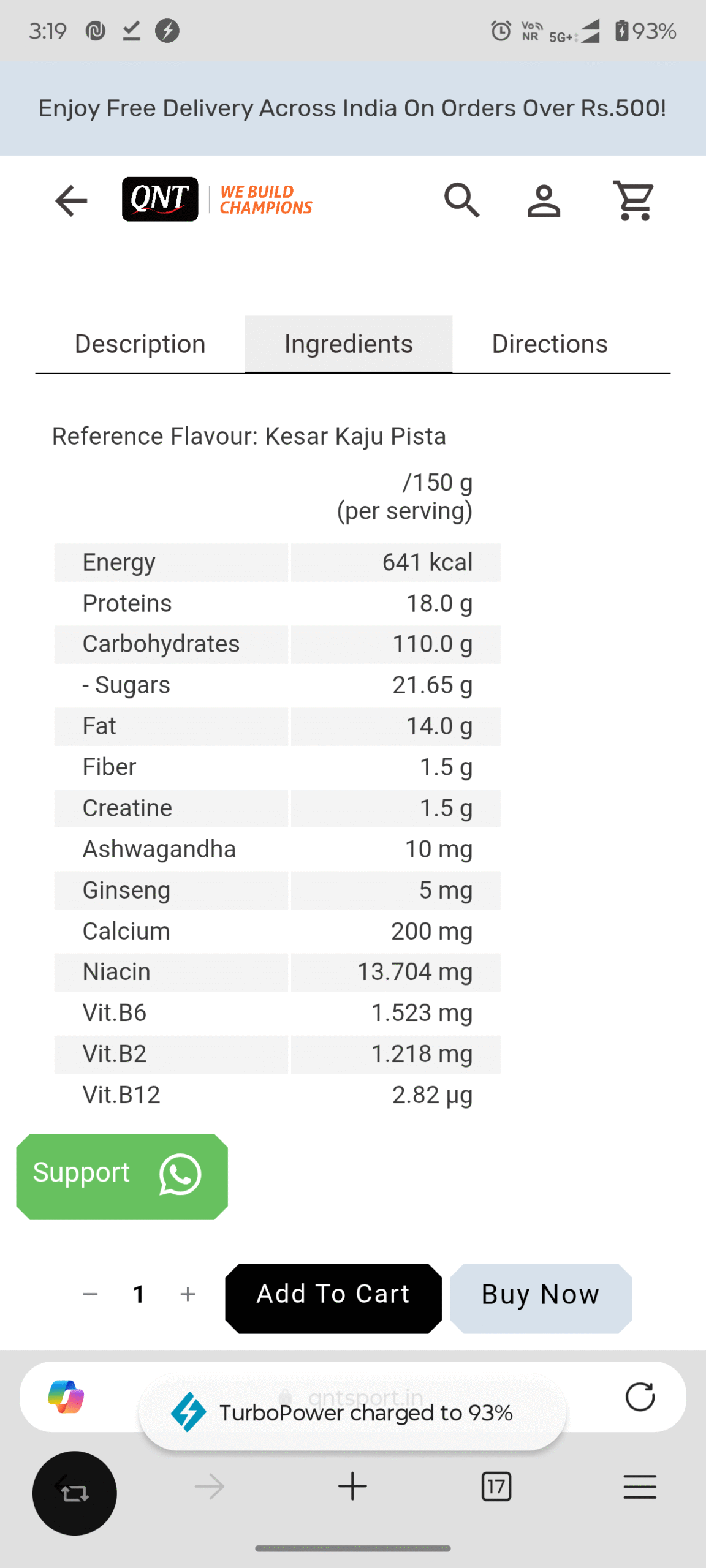The height and width of the screenshot is (1568, 706).
Task: Increase the quantity by one
Action: pos(188,1294)
